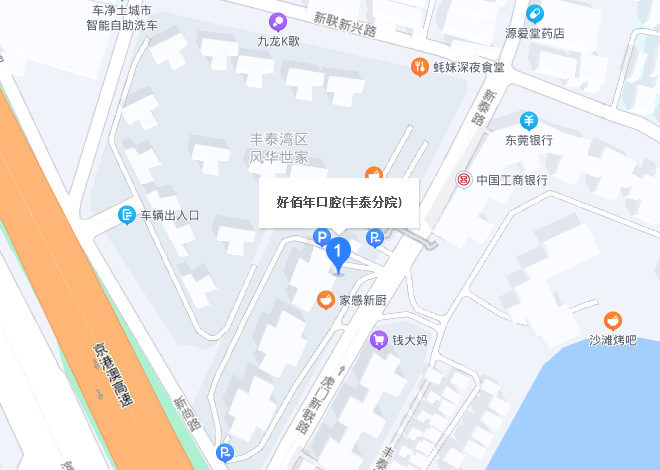Tap the 蚝妹深夜食堂 restaurant marker
The height and width of the screenshot is (470, 660).
(x=420, y=67)
